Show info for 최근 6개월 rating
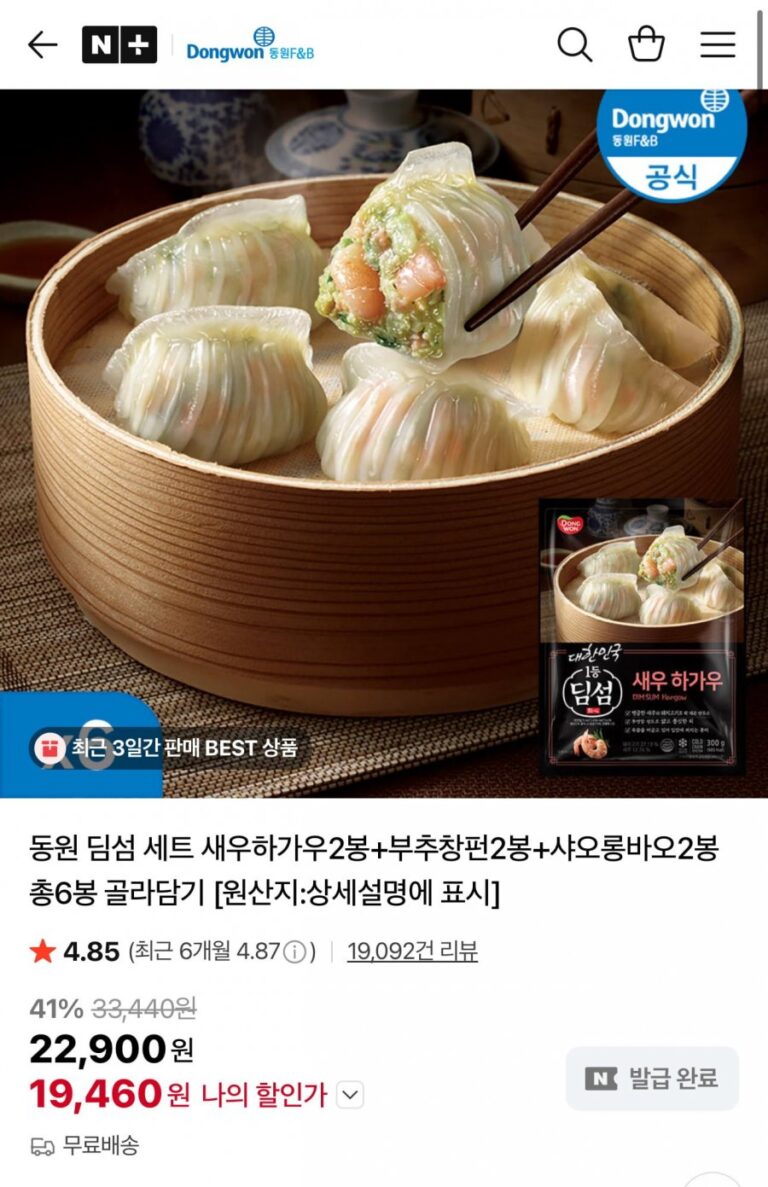This screenshot has height=1187, width=768. (x=294, y=952)
